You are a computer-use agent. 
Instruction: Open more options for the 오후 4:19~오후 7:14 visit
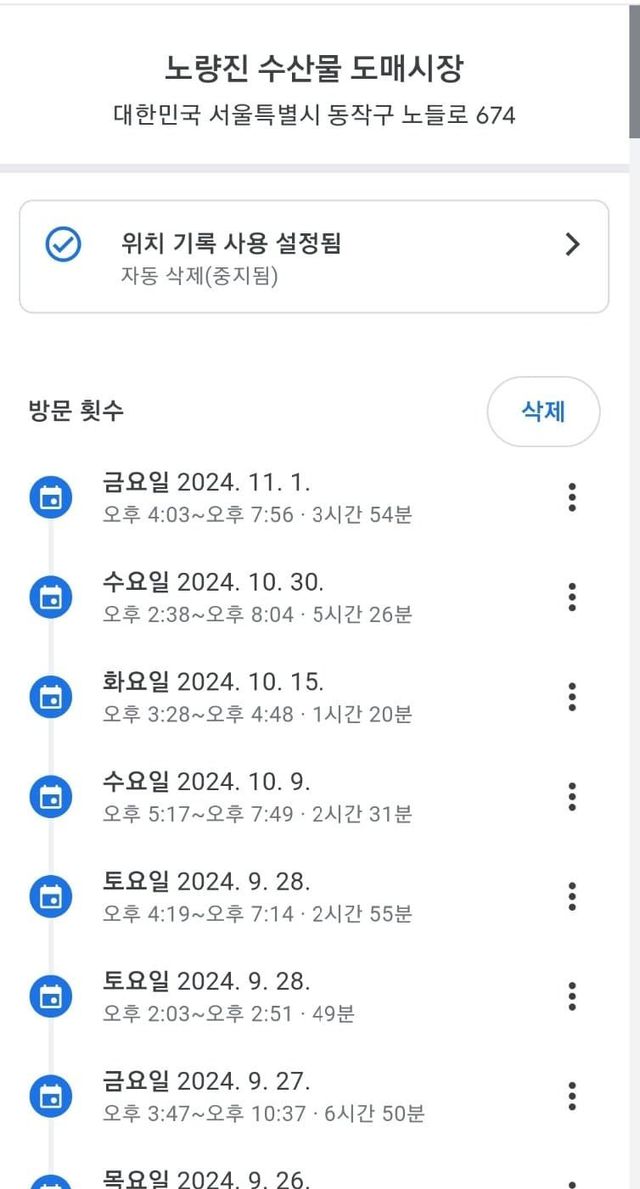click(572, 897)
